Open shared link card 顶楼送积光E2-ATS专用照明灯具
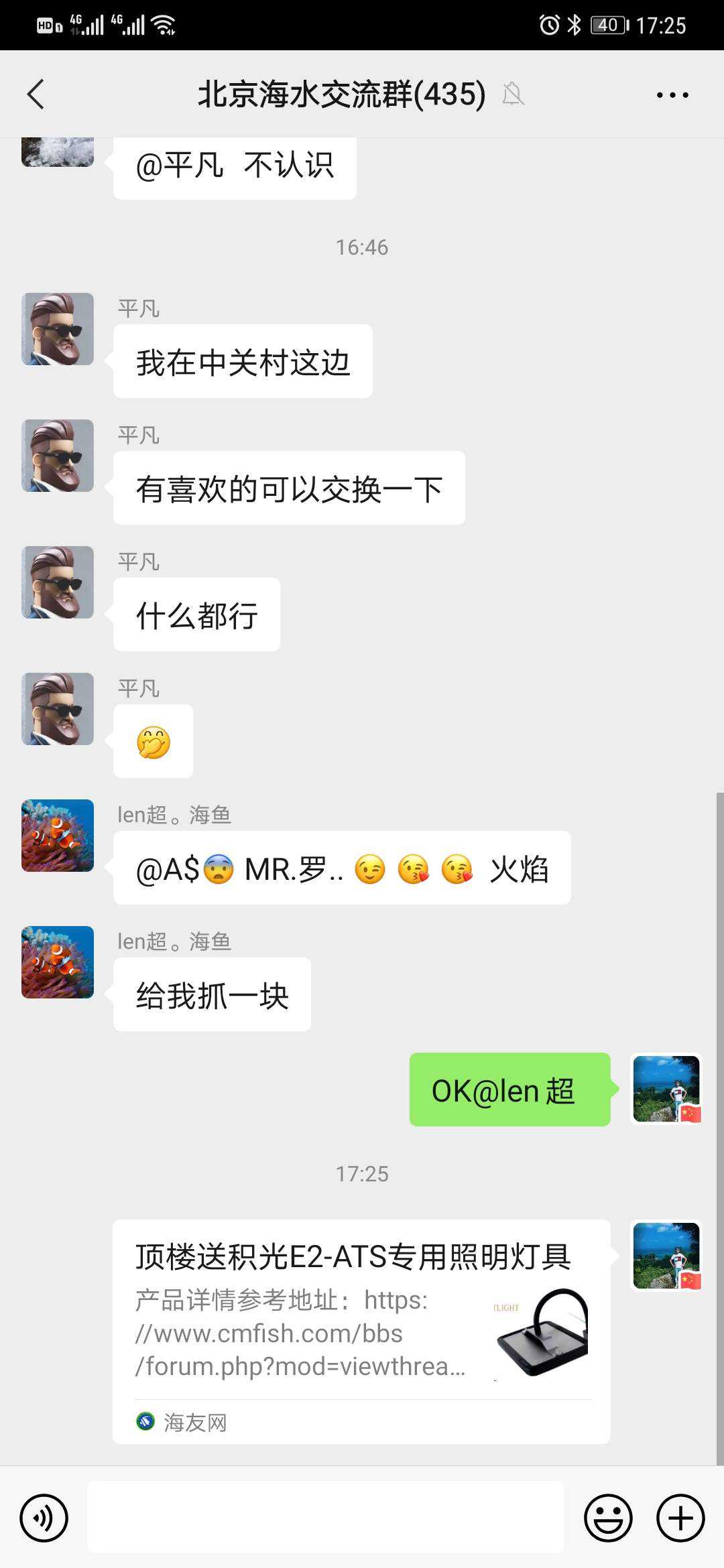Viewport: 724px width, 1568px height. (x=361, y=1330)
